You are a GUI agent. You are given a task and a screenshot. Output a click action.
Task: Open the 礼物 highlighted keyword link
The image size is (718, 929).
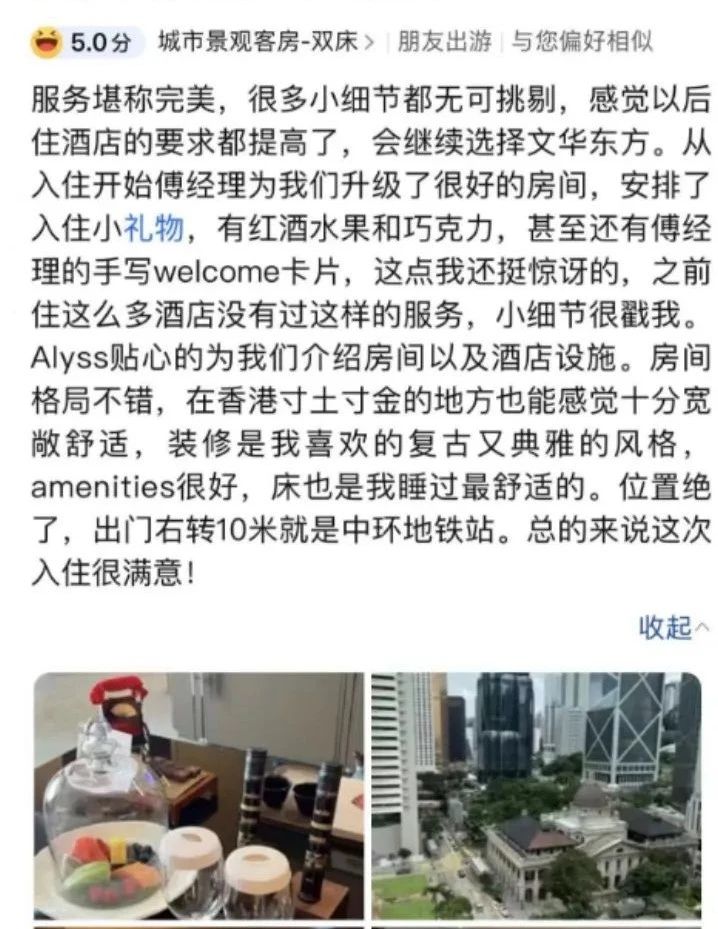coord(155,229)
